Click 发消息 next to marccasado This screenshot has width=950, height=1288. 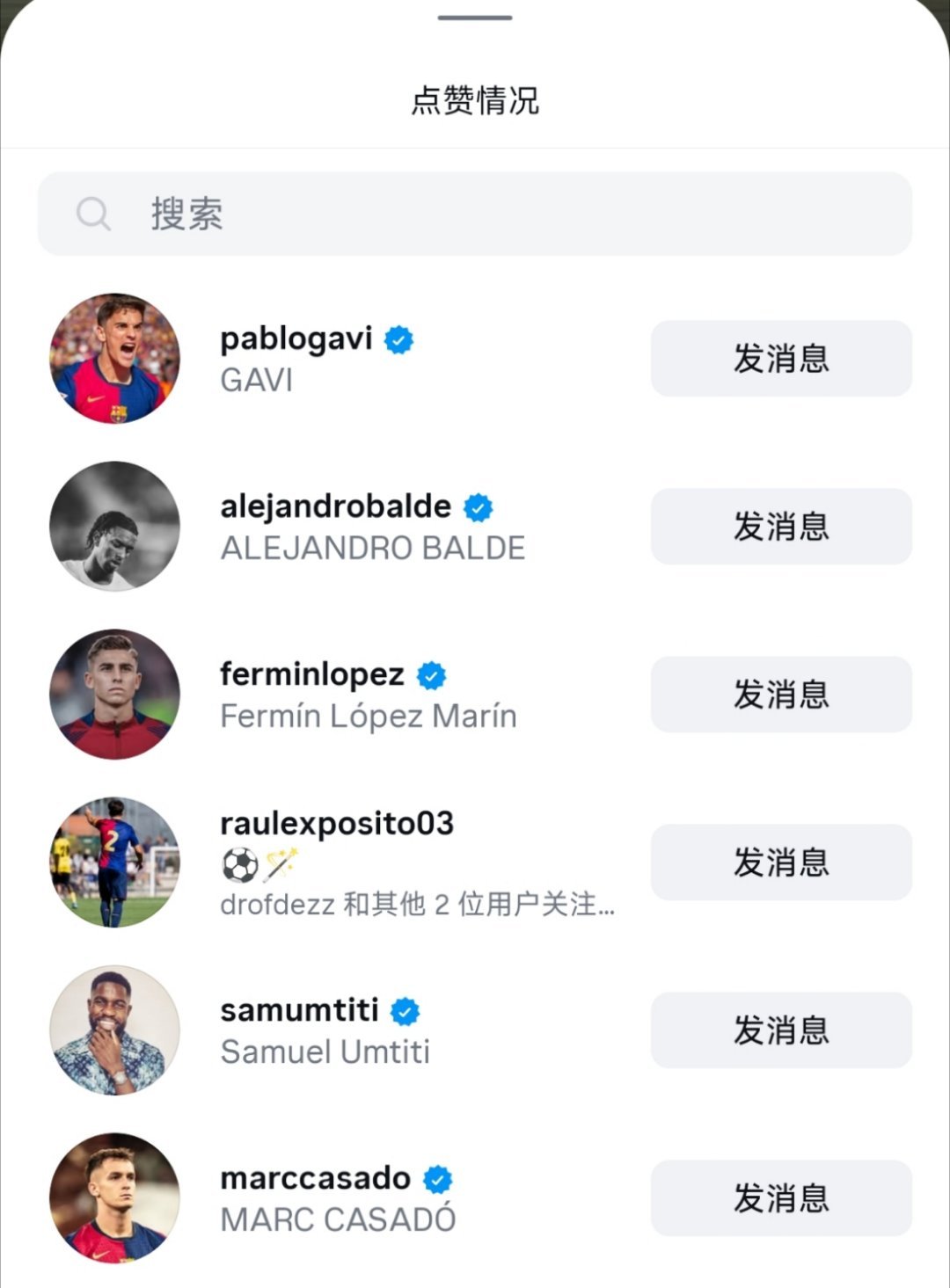[780, 1197]
